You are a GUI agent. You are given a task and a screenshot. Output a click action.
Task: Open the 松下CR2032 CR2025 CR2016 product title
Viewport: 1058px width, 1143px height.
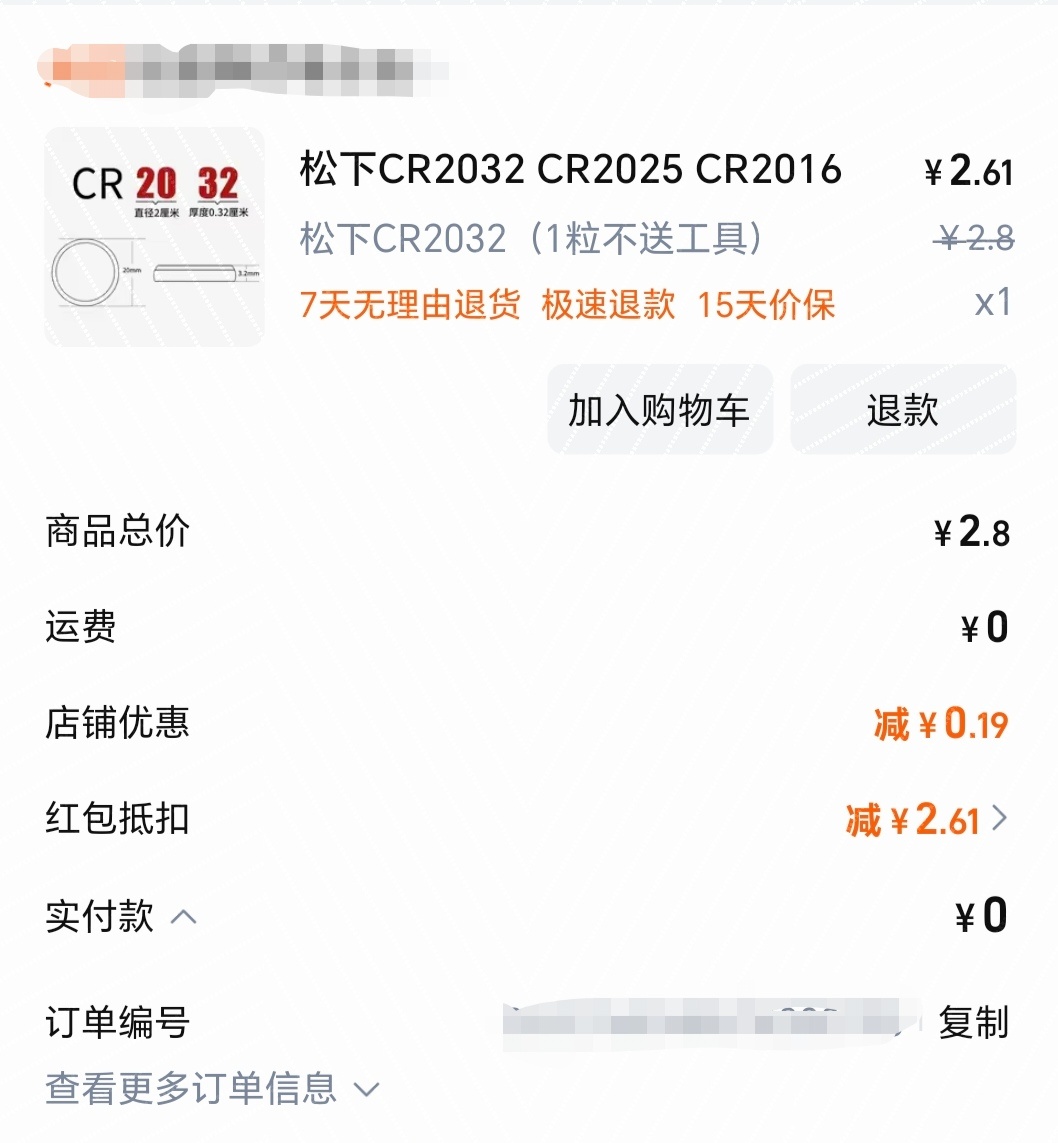pos(570,170)
